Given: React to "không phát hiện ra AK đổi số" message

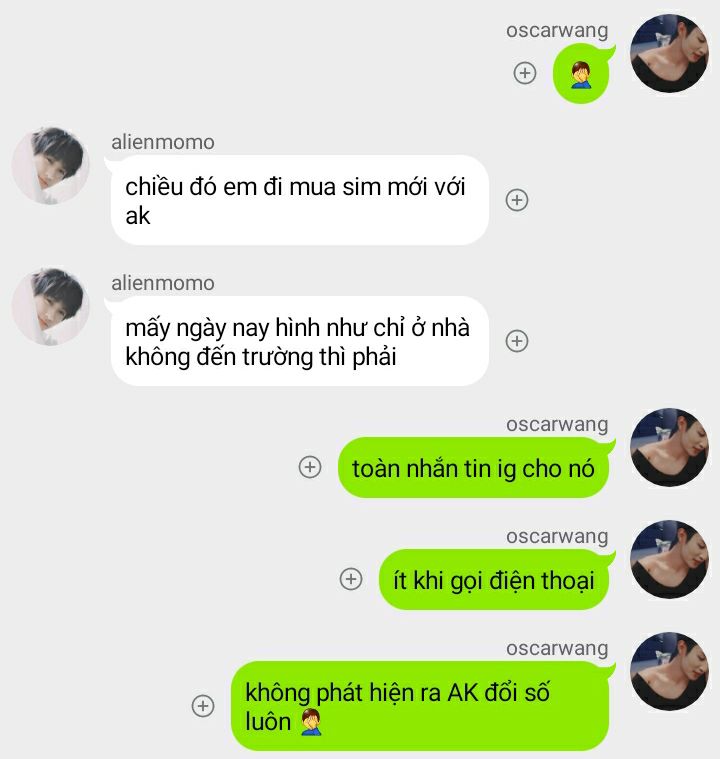Looking at the screenshot, I should tap(203, 706).
